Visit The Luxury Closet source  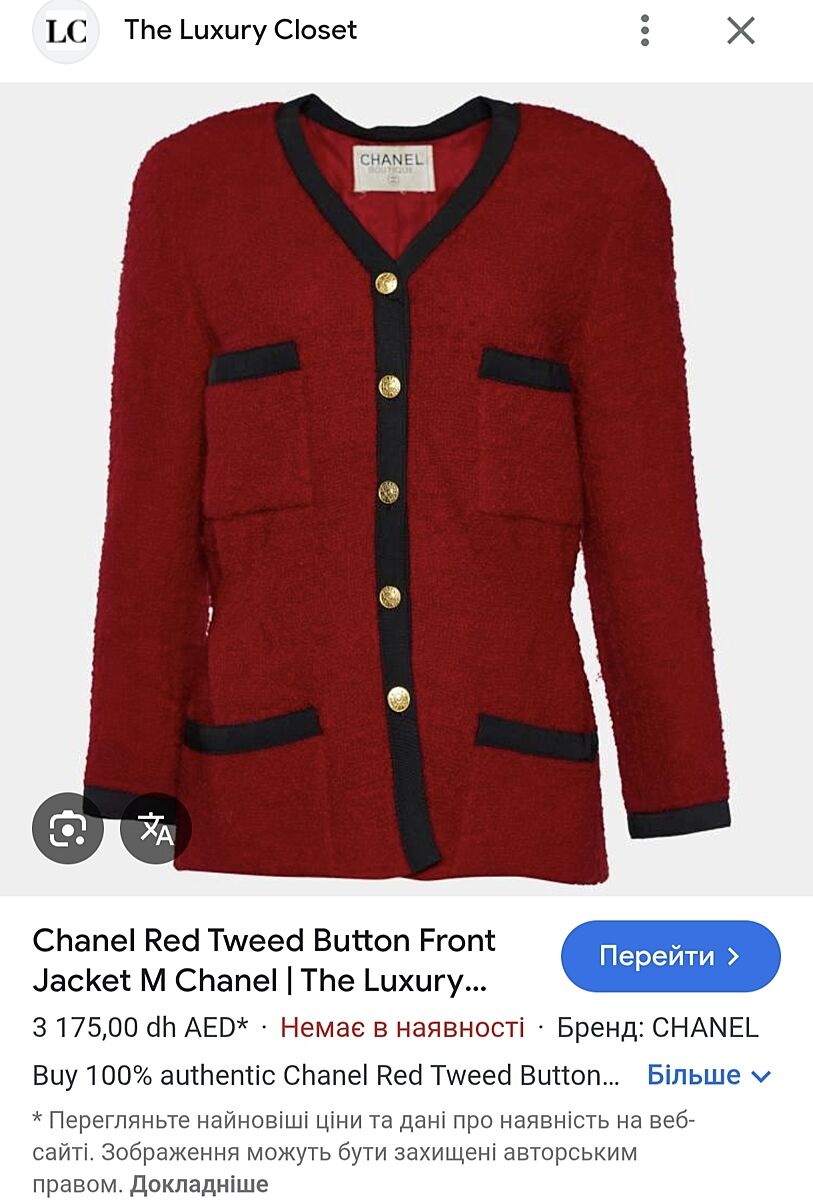[240, 31]
